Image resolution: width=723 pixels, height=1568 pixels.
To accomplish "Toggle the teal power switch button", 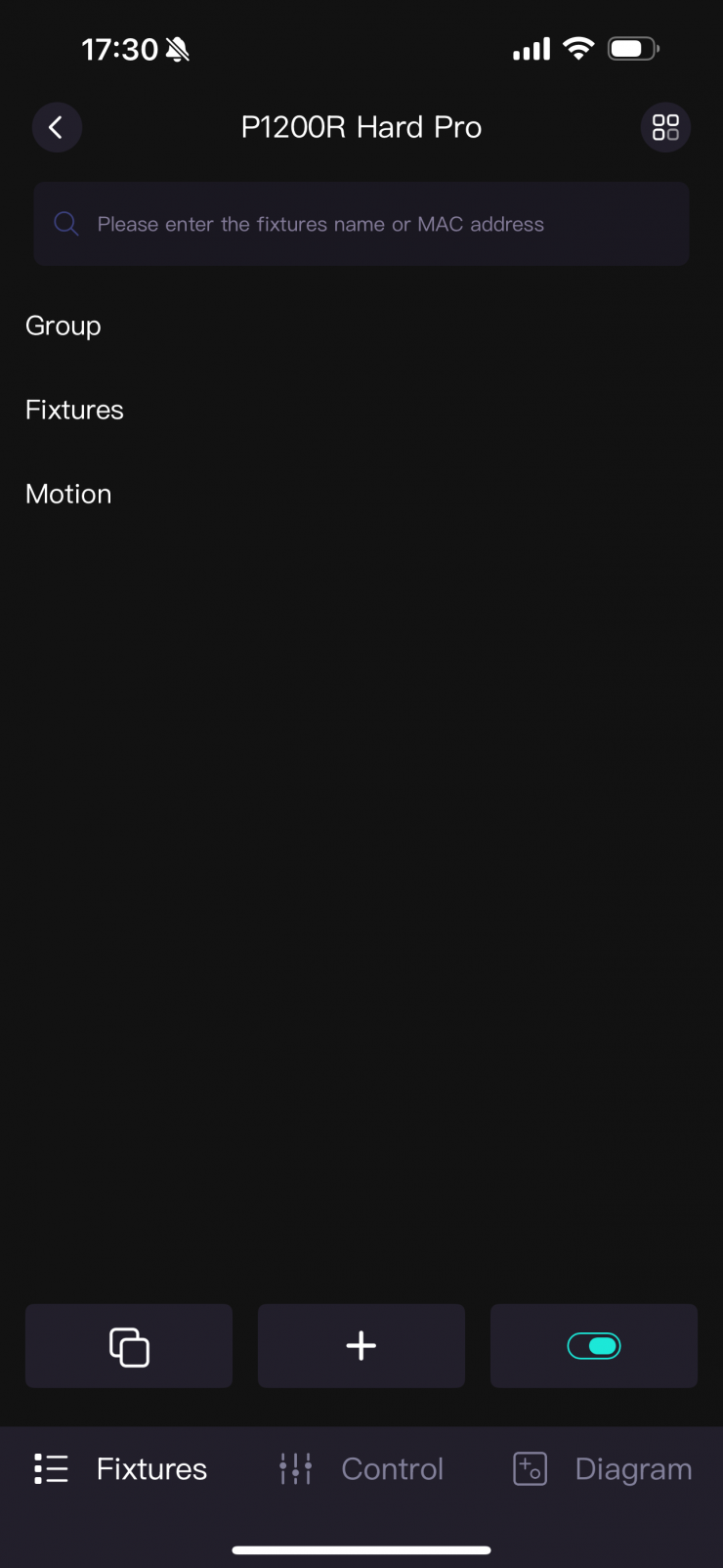I will (x=594, y=1346).
